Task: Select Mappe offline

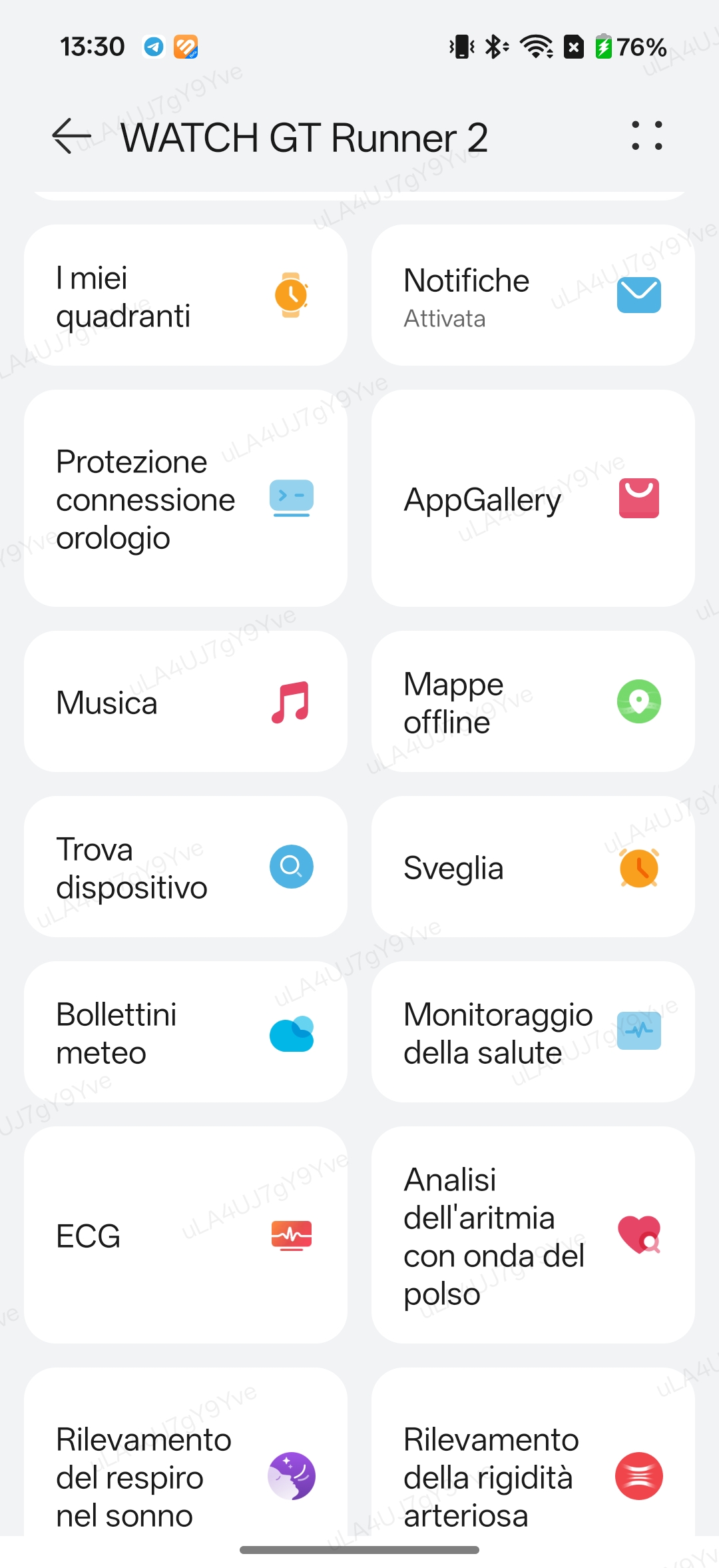Action: click(533, 701)
